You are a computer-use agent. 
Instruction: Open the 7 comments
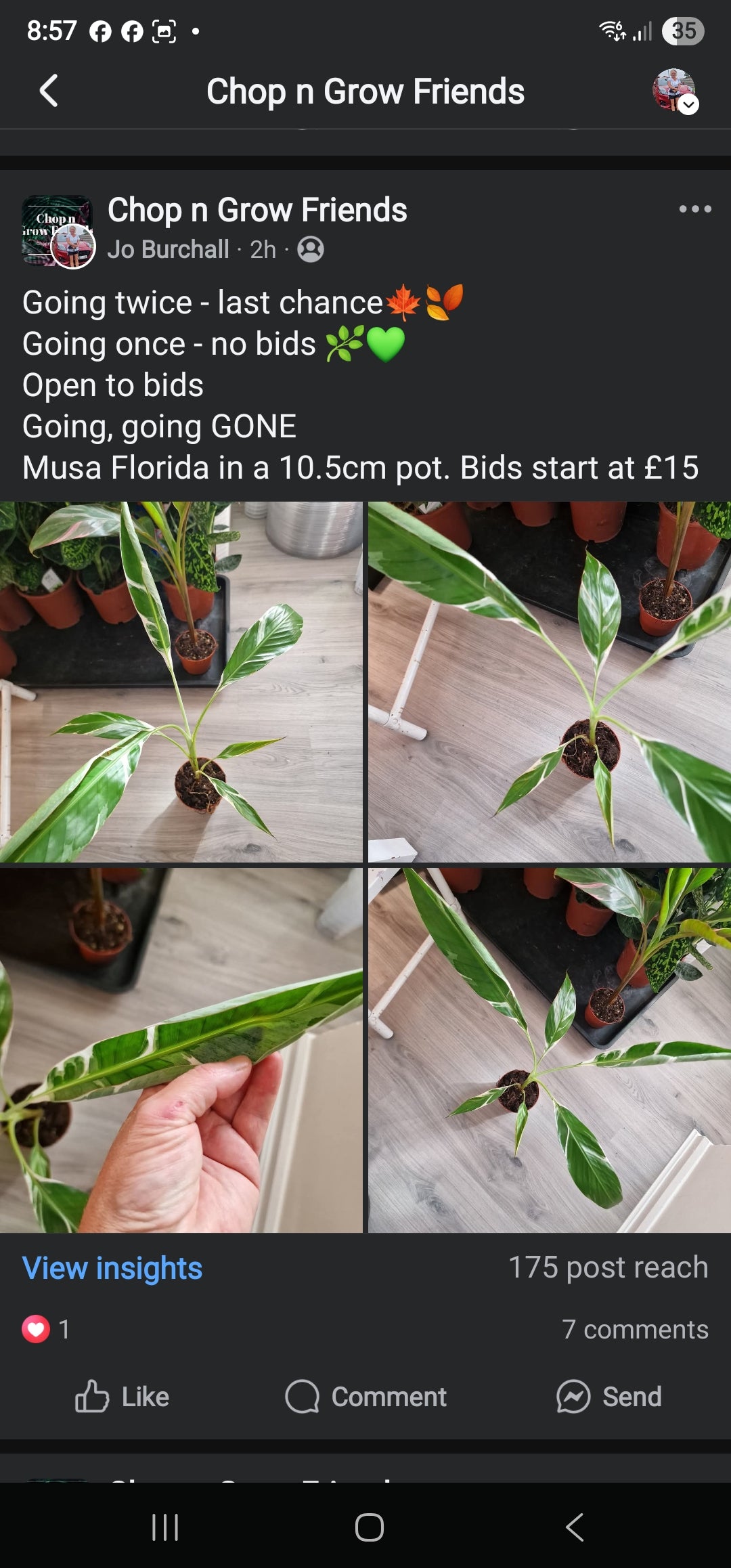[634, 1330]
